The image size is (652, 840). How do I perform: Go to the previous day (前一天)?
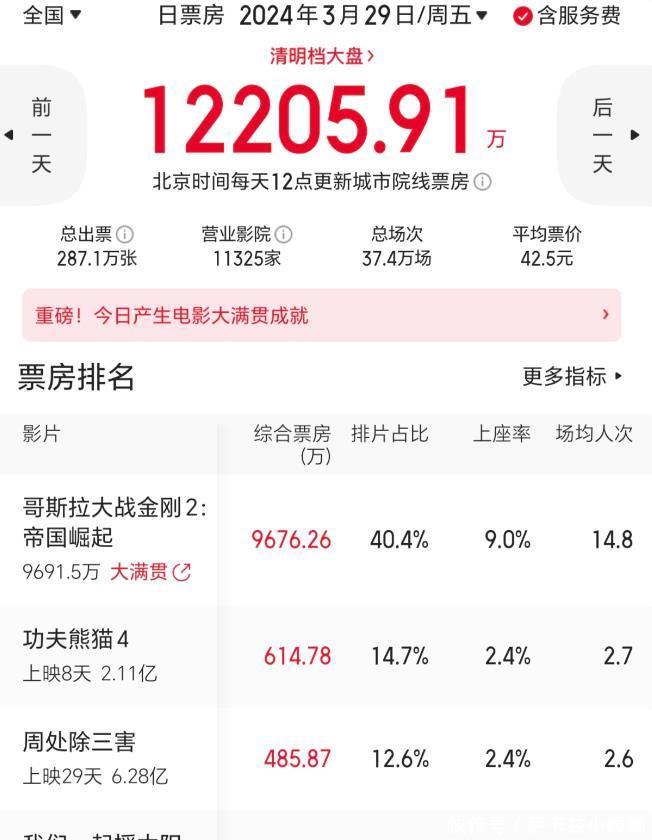coord(40,135)
